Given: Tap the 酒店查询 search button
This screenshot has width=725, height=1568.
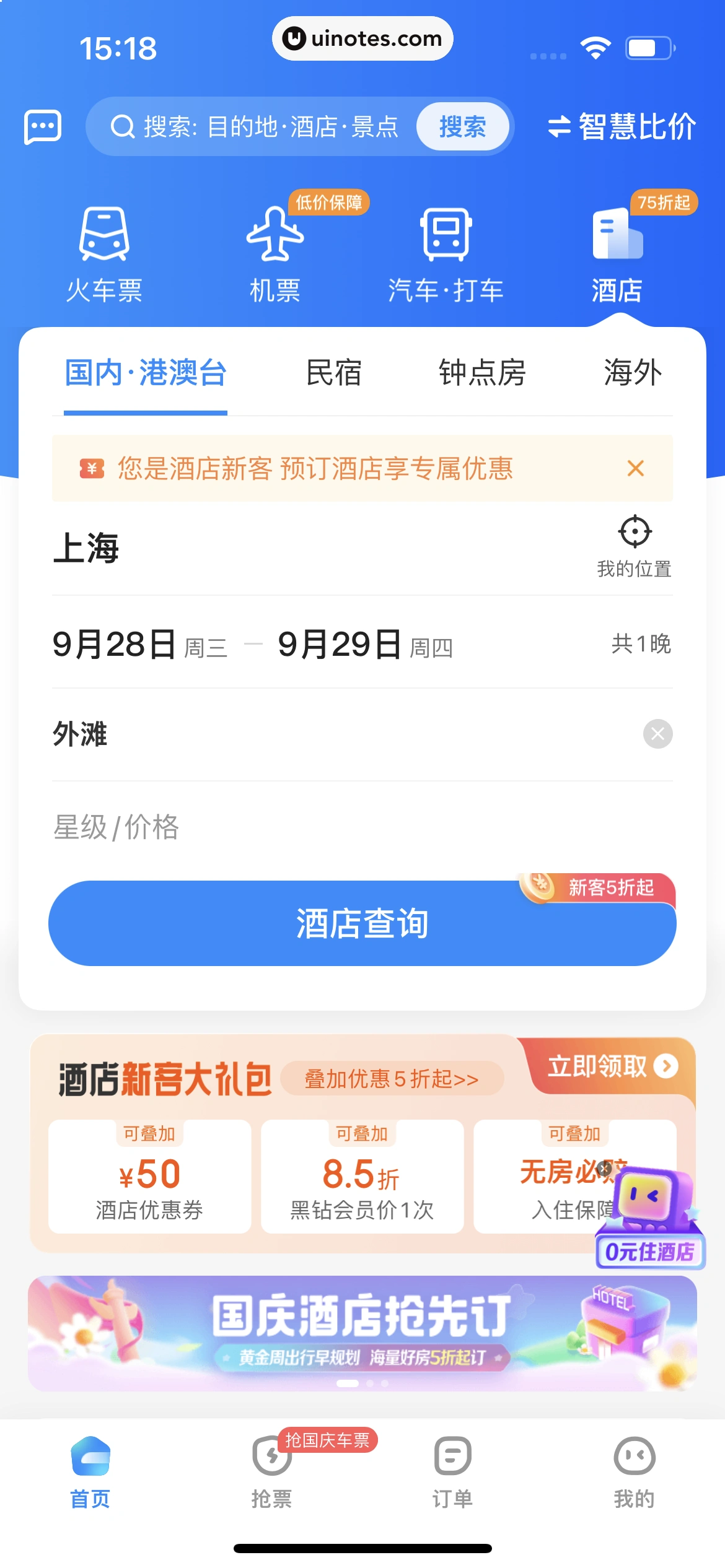Looking at the screenshot, I should pos(362,923).
